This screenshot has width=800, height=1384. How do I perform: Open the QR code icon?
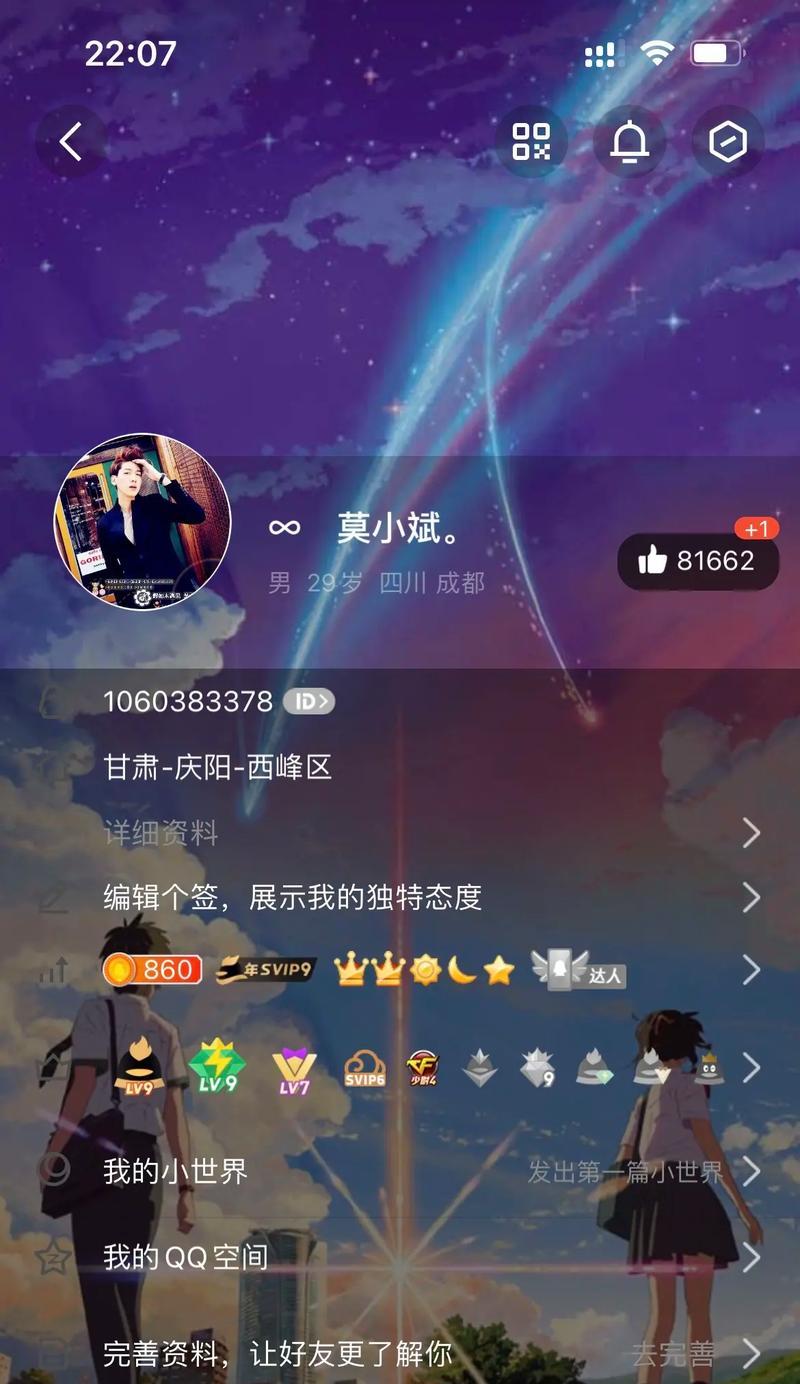point(531,142)
